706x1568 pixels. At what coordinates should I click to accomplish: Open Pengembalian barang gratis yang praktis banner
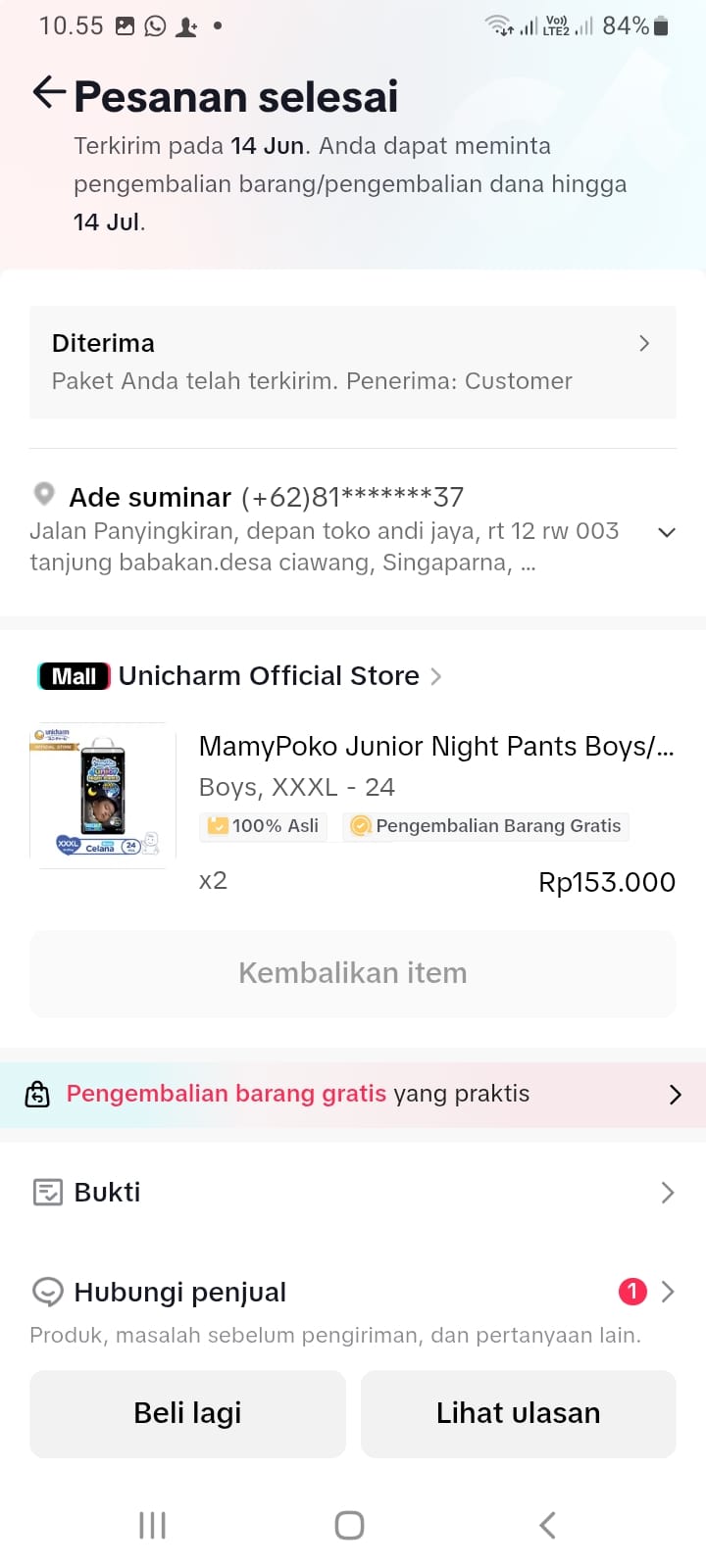coord(353,1094)
